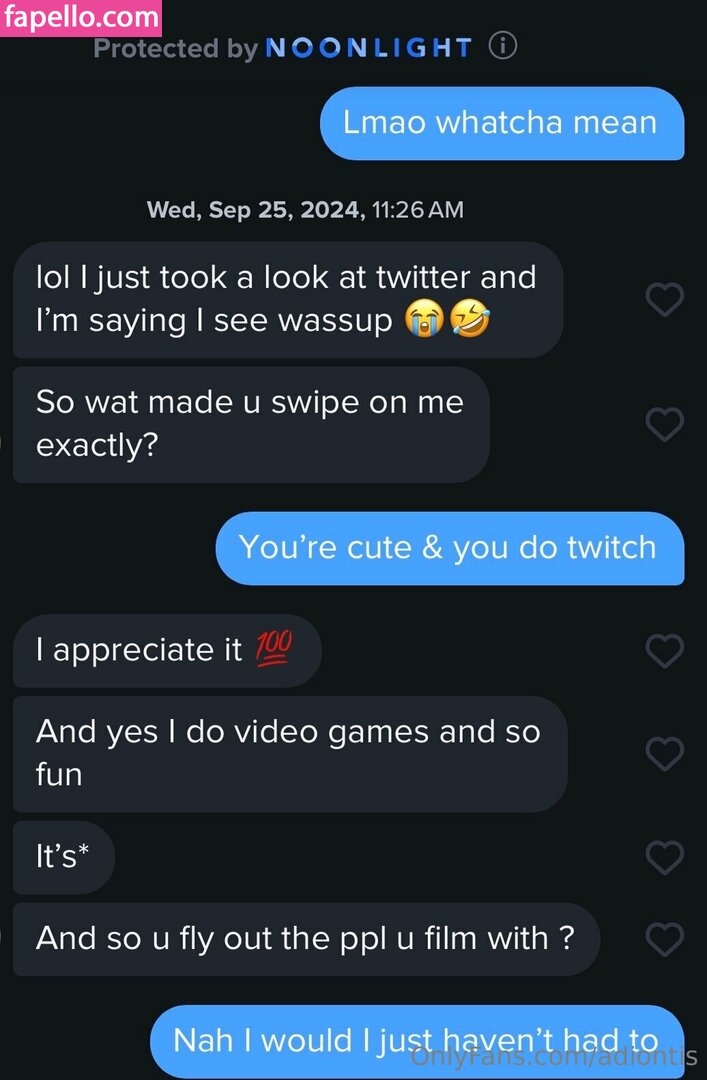Like the "And yes I do video games" message
This screenshot has width=707, height=1080.
tap(664, 754)
